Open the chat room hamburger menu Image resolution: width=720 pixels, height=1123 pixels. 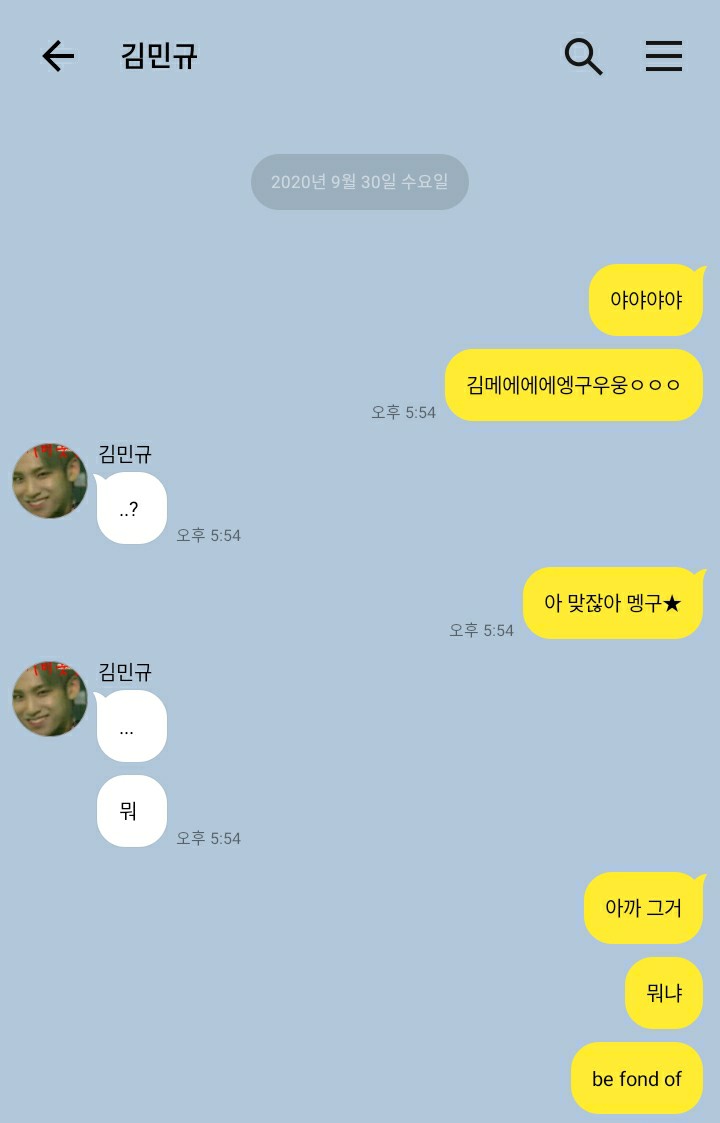(663, 56)
